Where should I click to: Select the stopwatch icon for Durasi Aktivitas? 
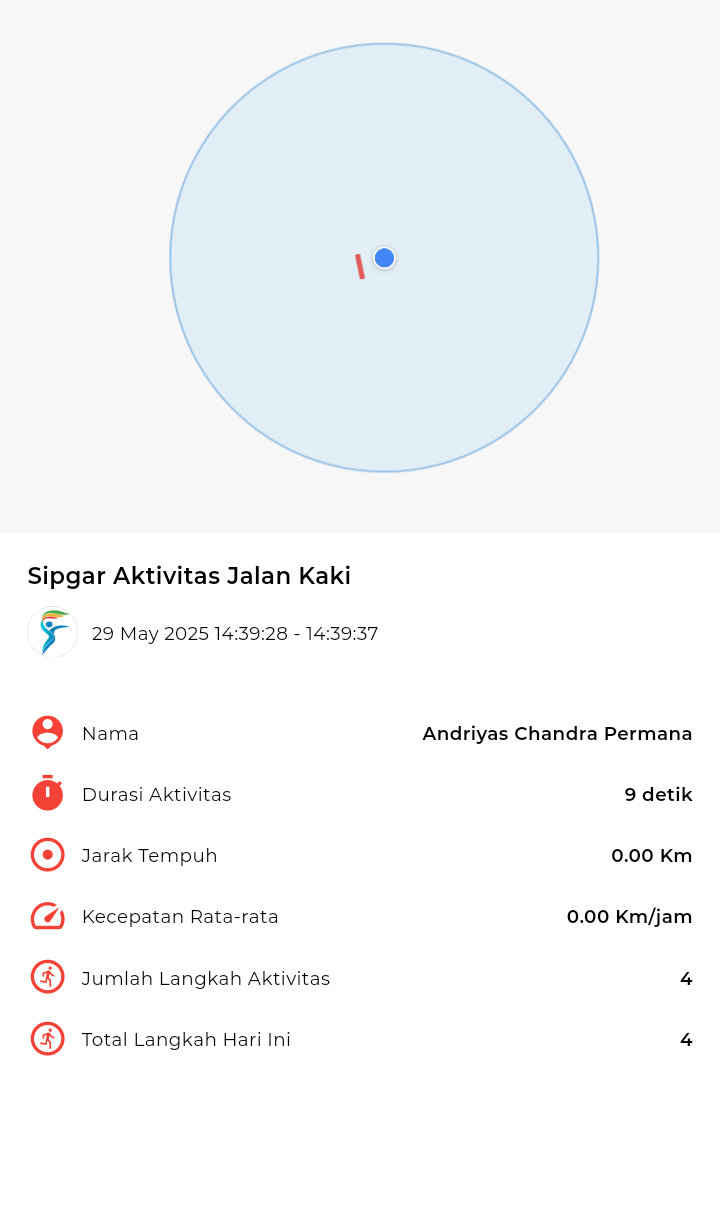pos(47,793)
